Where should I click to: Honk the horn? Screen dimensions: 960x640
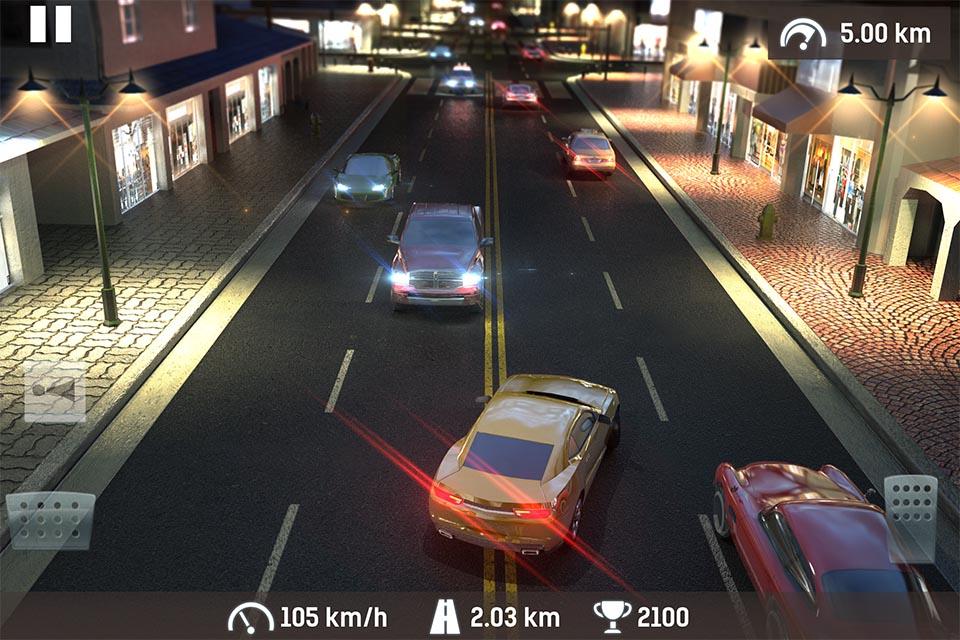click(55, 391)
